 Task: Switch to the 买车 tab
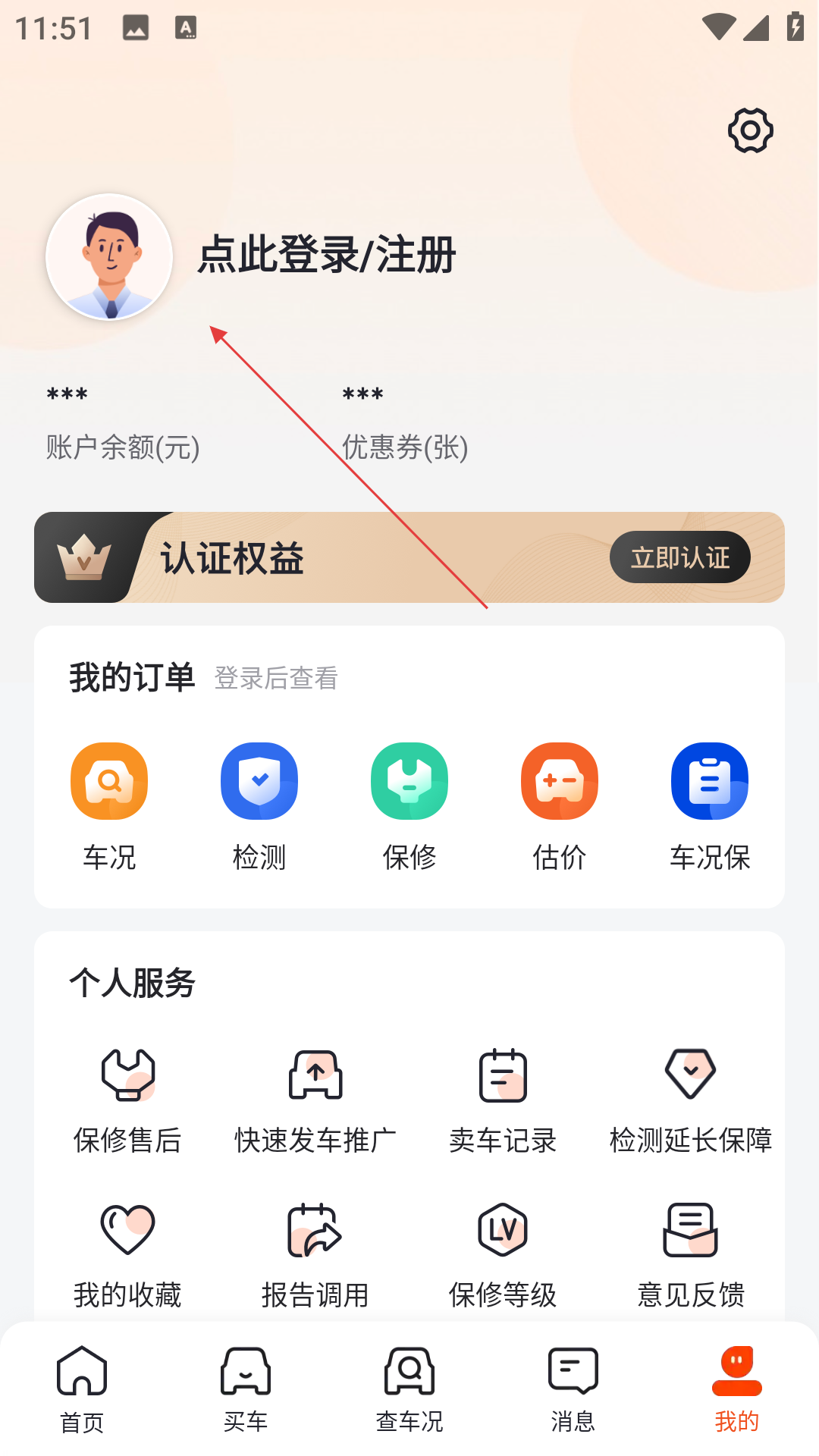246,1389
